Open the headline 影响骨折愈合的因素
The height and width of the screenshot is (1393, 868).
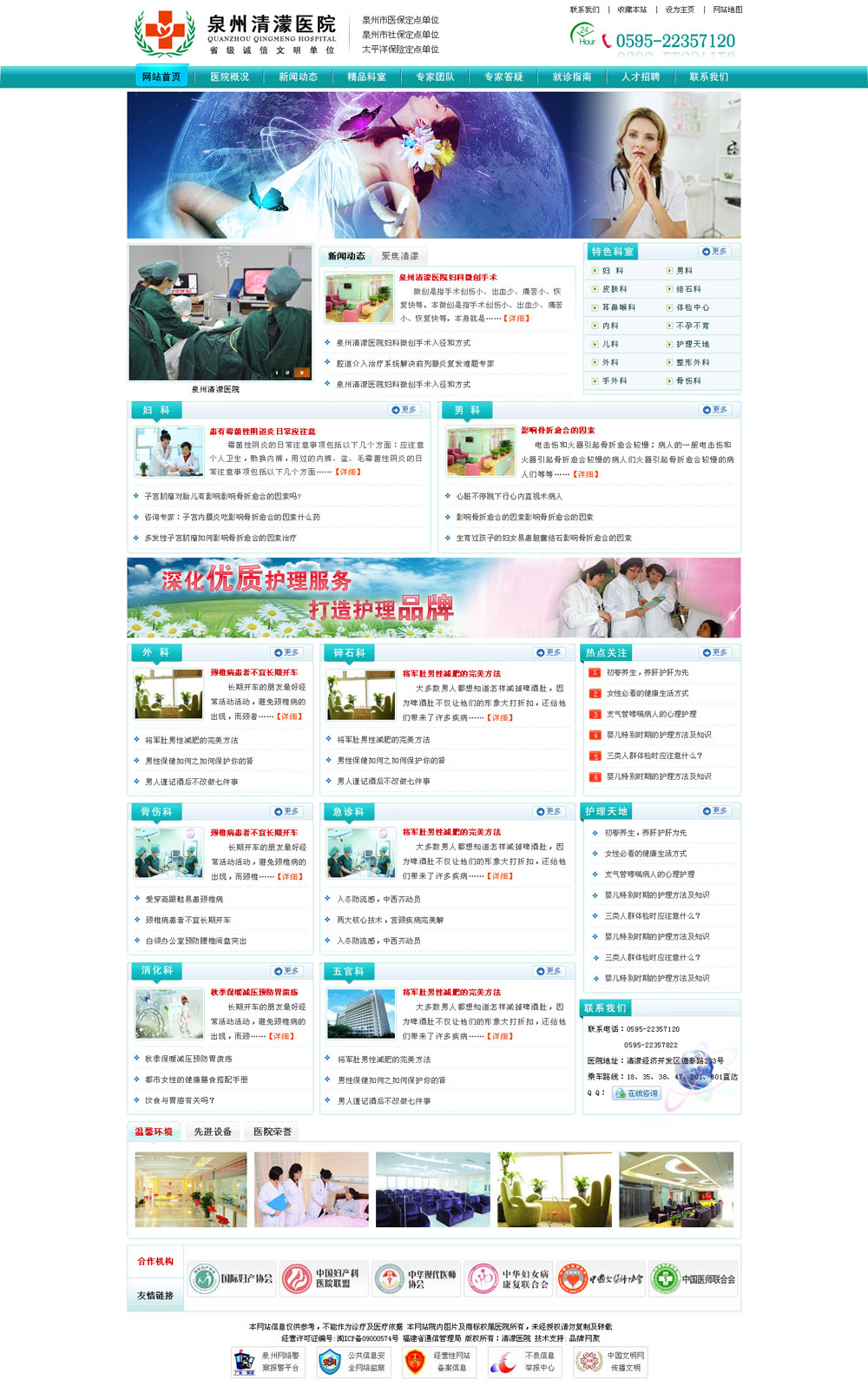coord(558,431)
